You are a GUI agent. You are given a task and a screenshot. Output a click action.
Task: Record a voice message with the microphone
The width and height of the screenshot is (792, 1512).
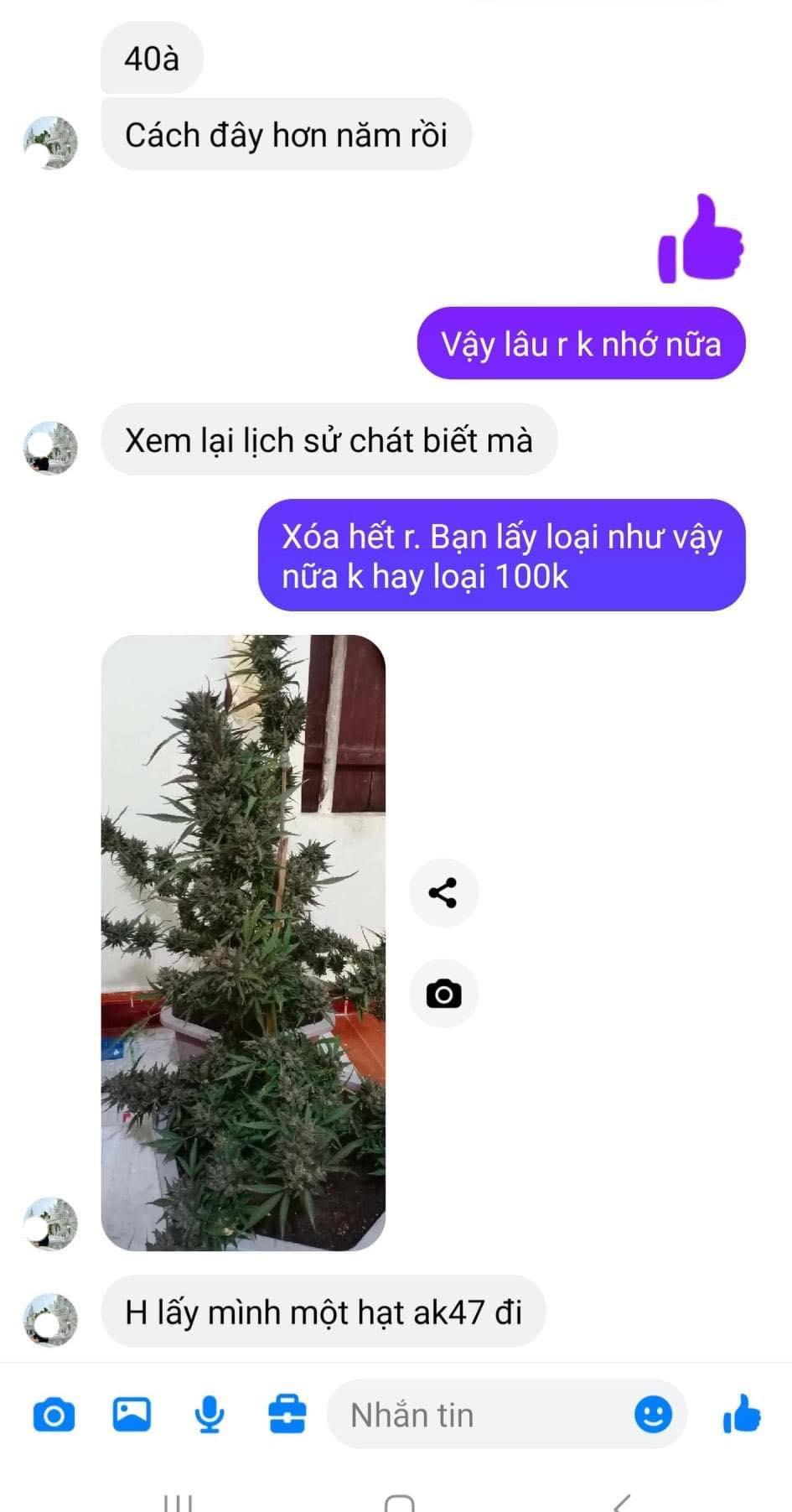209,1416
